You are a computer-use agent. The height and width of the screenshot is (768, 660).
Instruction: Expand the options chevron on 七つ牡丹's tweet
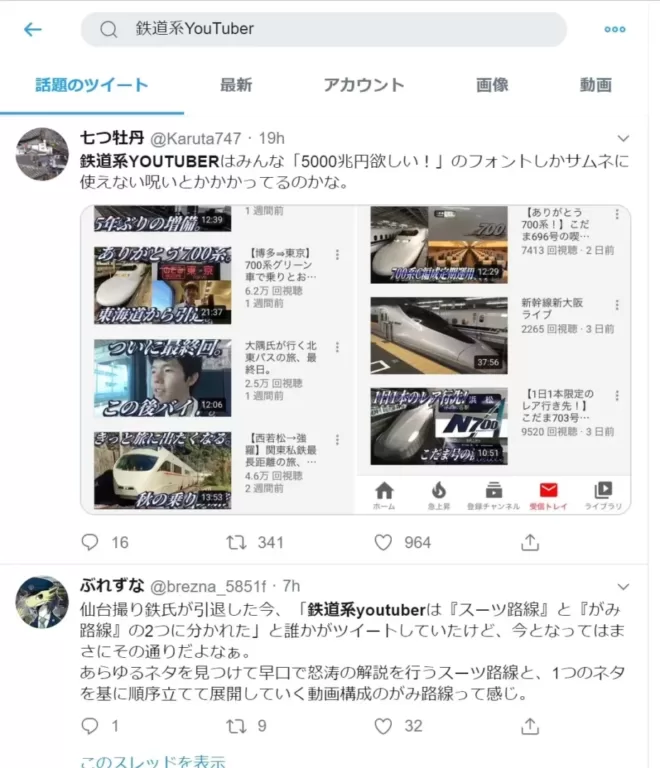click(x=623, y=138)
